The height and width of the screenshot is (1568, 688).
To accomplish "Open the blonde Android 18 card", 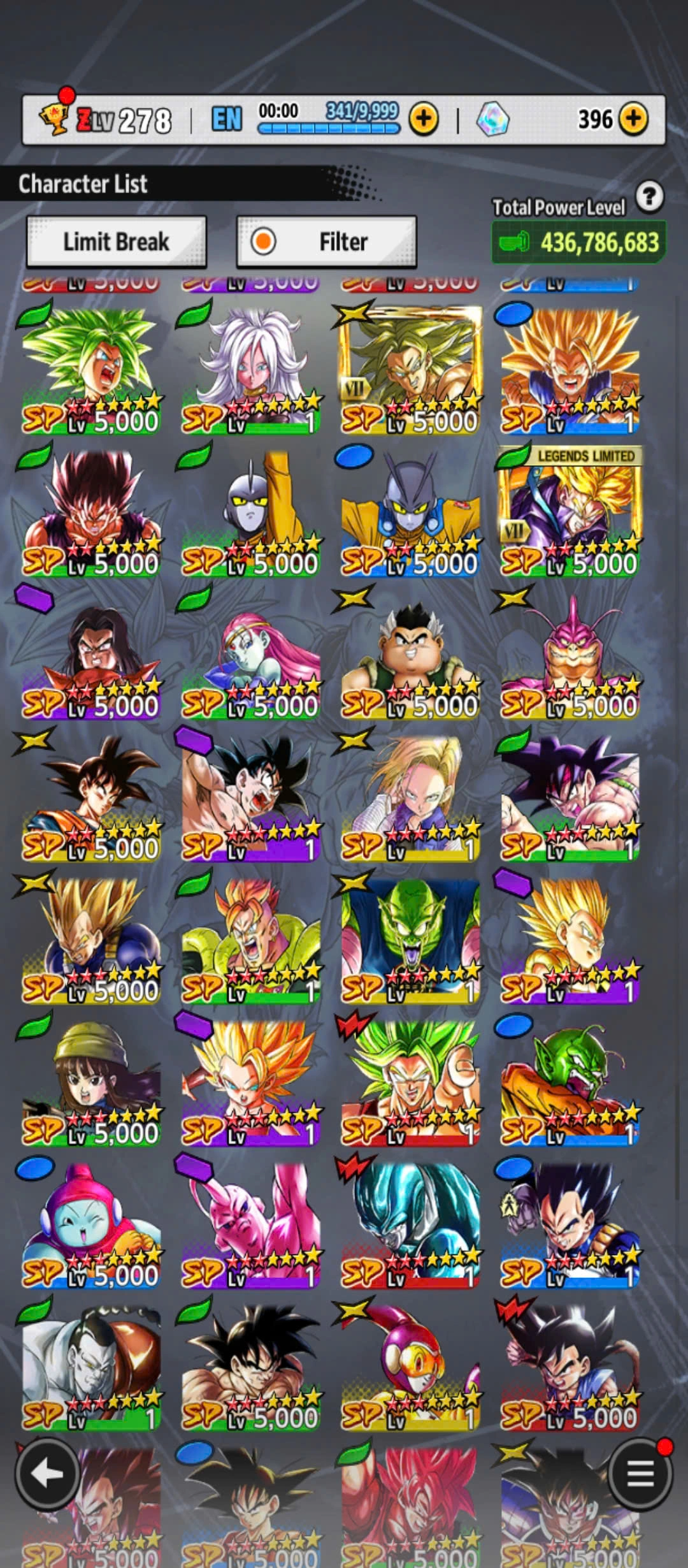I will 410,797.
